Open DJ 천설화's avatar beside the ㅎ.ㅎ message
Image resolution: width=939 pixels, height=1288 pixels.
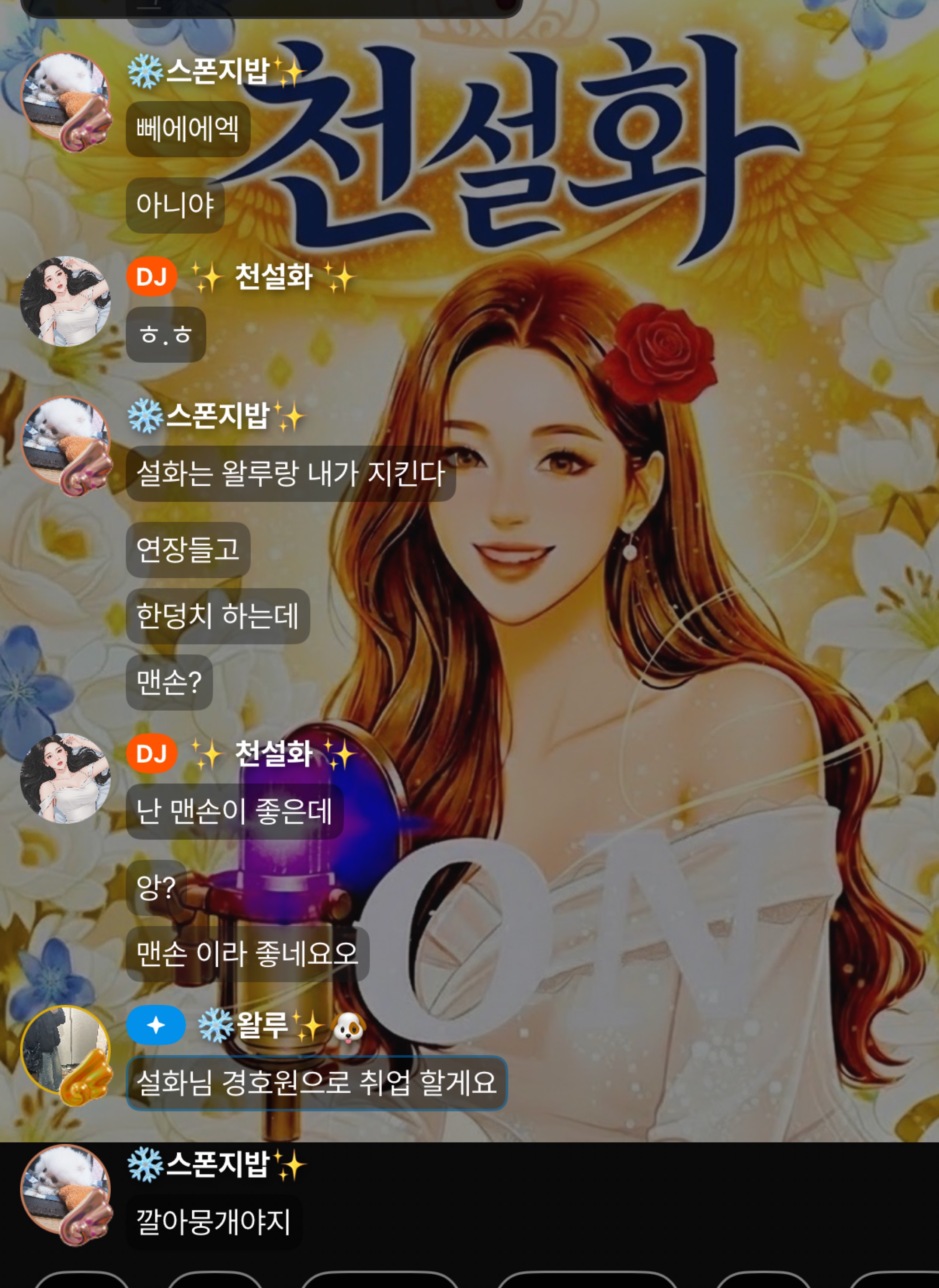click(65, 301)
